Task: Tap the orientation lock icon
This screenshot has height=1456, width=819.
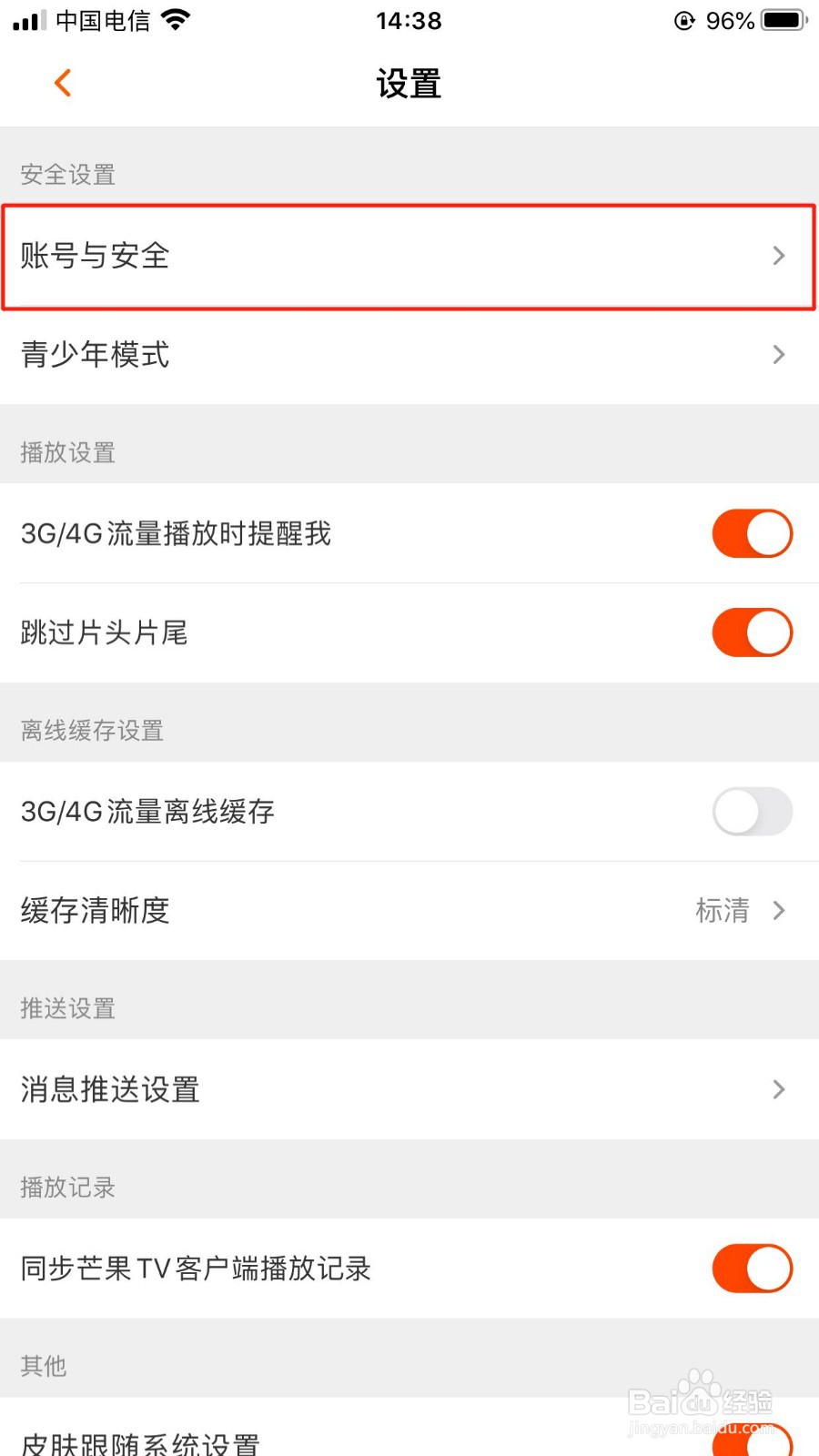Action: pos(682,20)
